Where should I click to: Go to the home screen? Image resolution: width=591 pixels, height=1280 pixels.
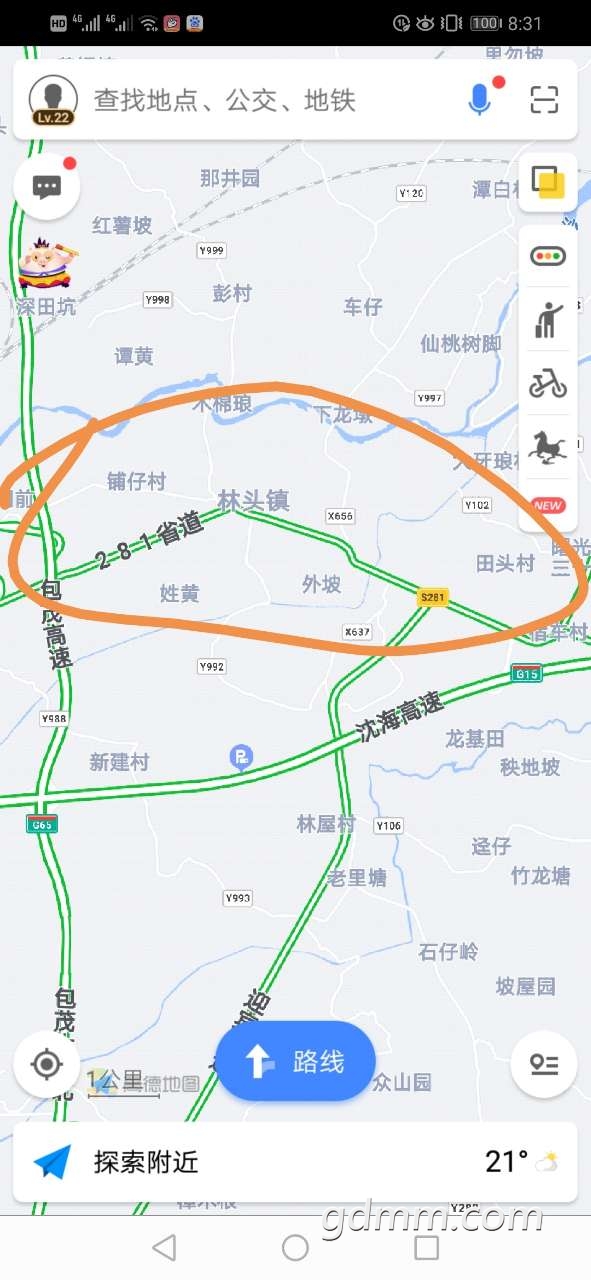(295, 1247)
